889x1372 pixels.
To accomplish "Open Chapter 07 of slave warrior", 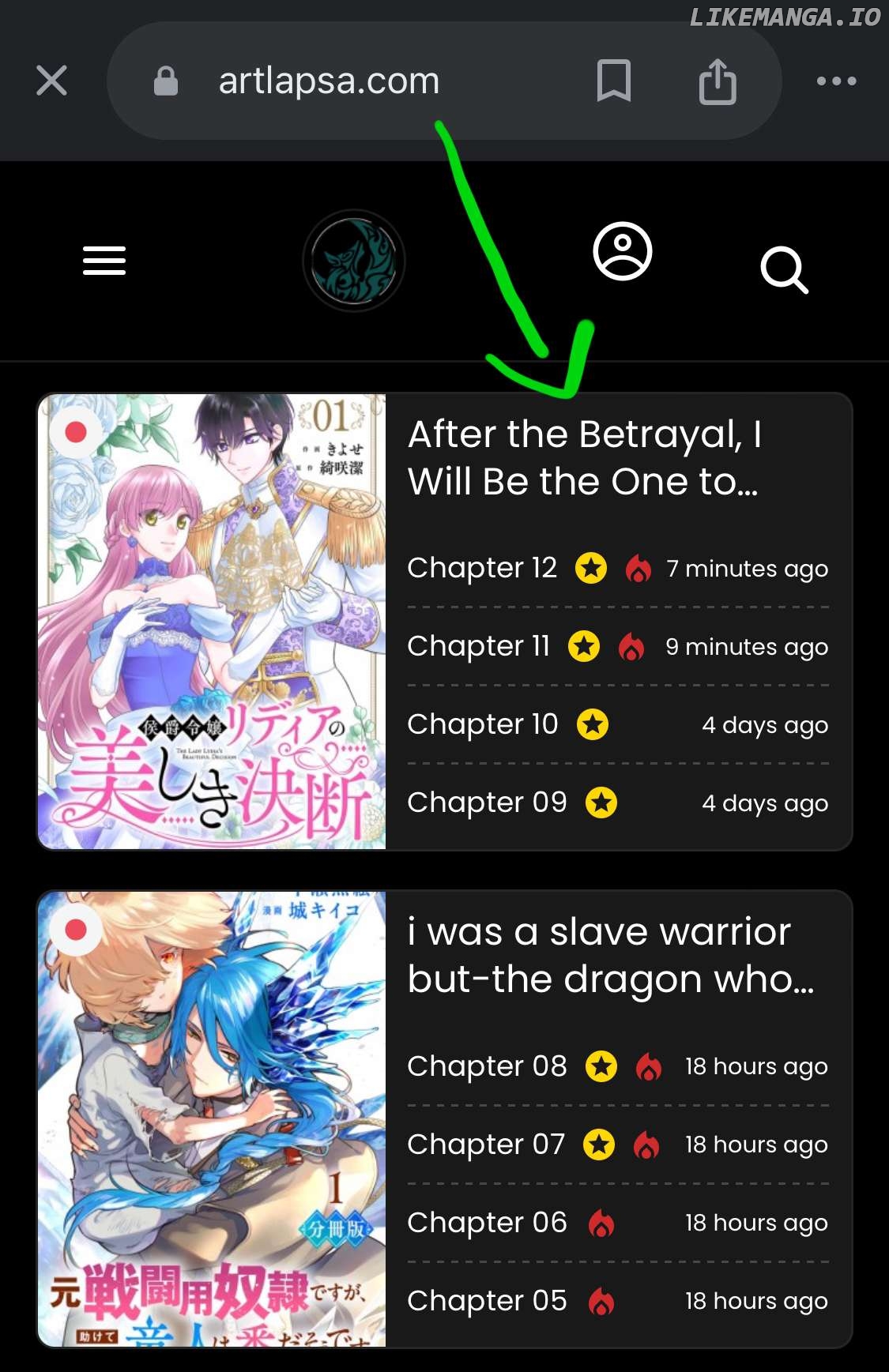I will pyautogui.click(x=486, y=1145).
